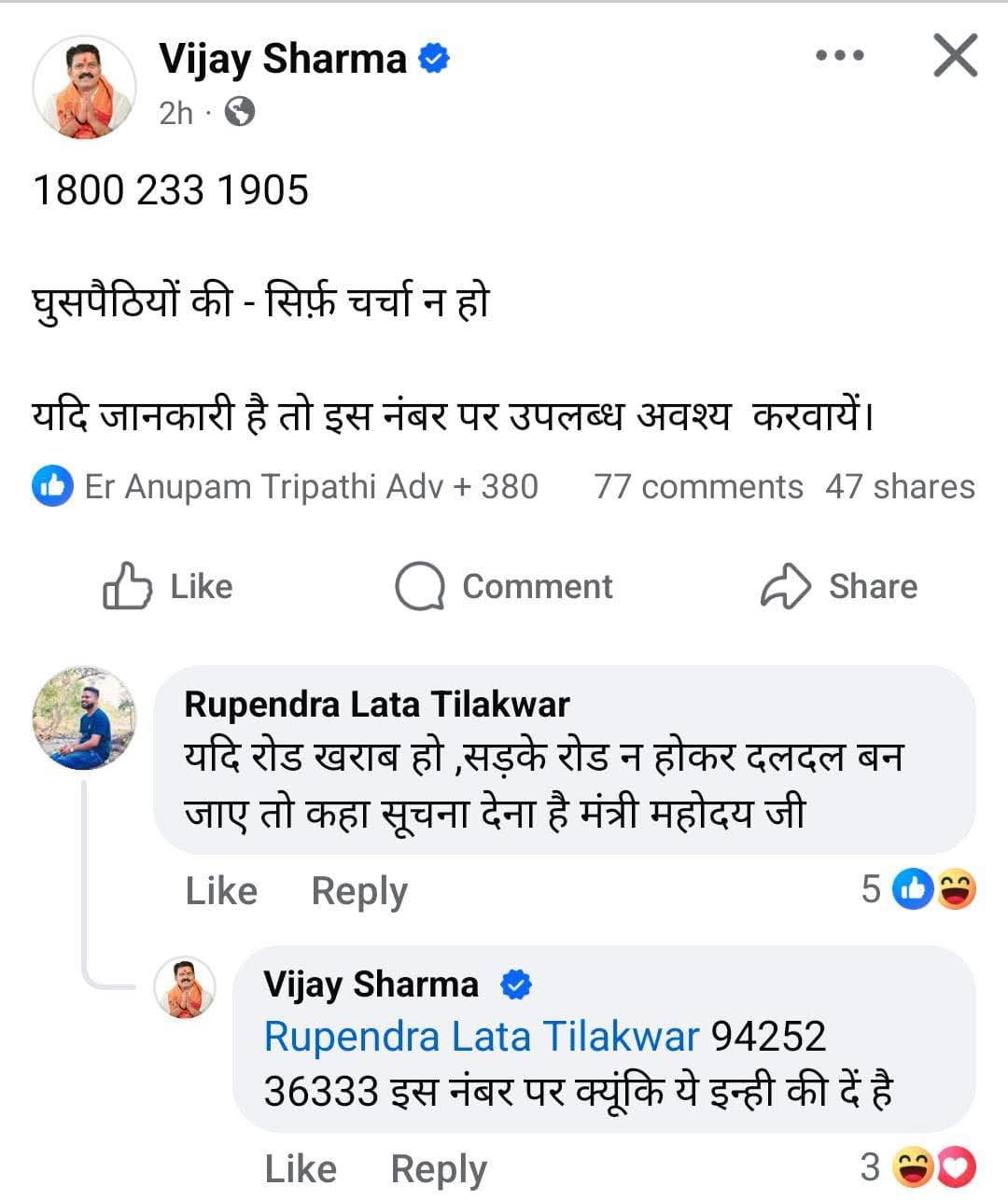This screenshot has width=1008, height=1200.
Task: Open the Rupendra Lata Tilakwar mention in the reply
Action: pyautogui.click(x=482, y=1037)
